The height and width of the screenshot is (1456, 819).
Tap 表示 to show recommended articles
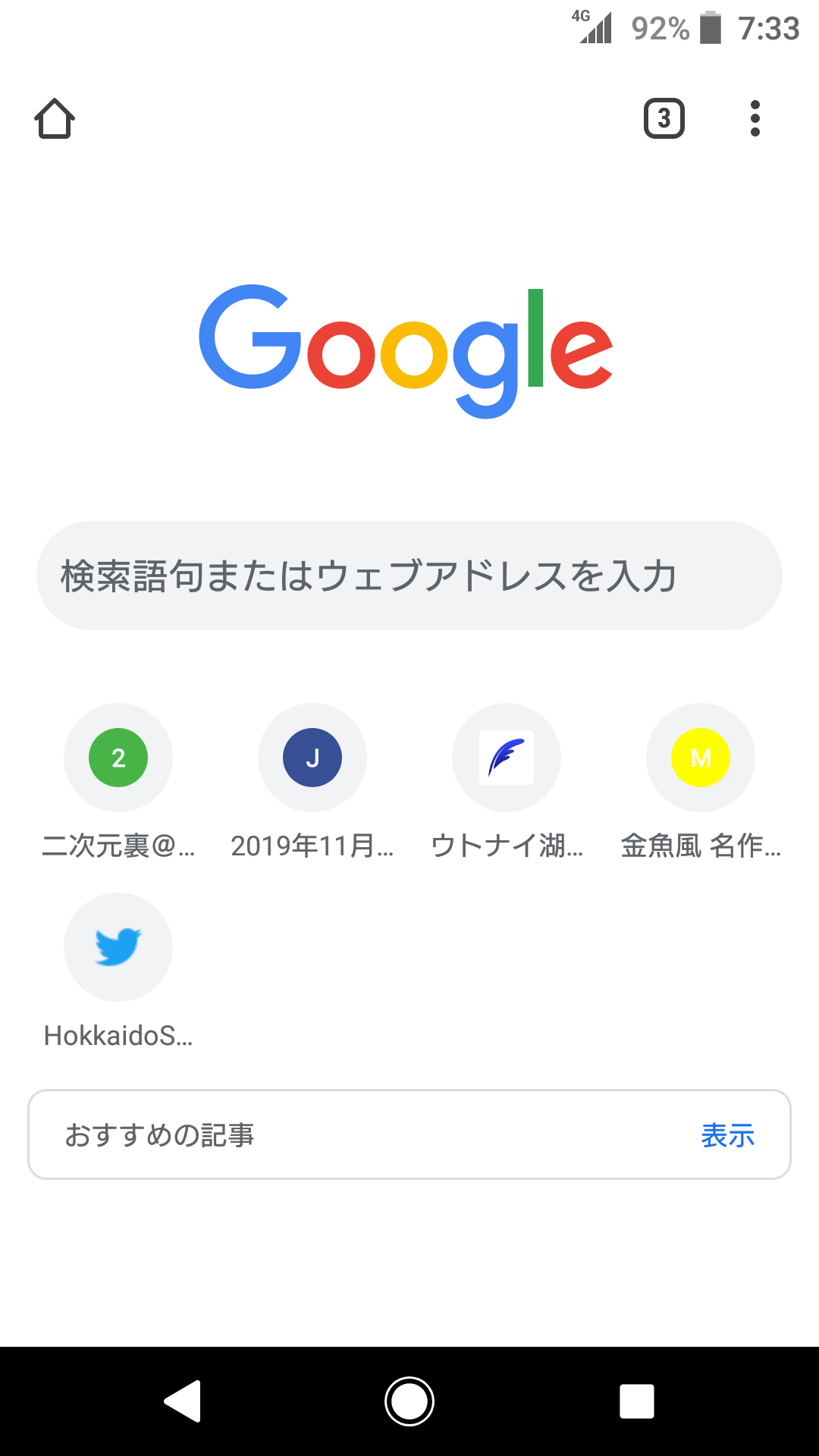(727, 1135)
